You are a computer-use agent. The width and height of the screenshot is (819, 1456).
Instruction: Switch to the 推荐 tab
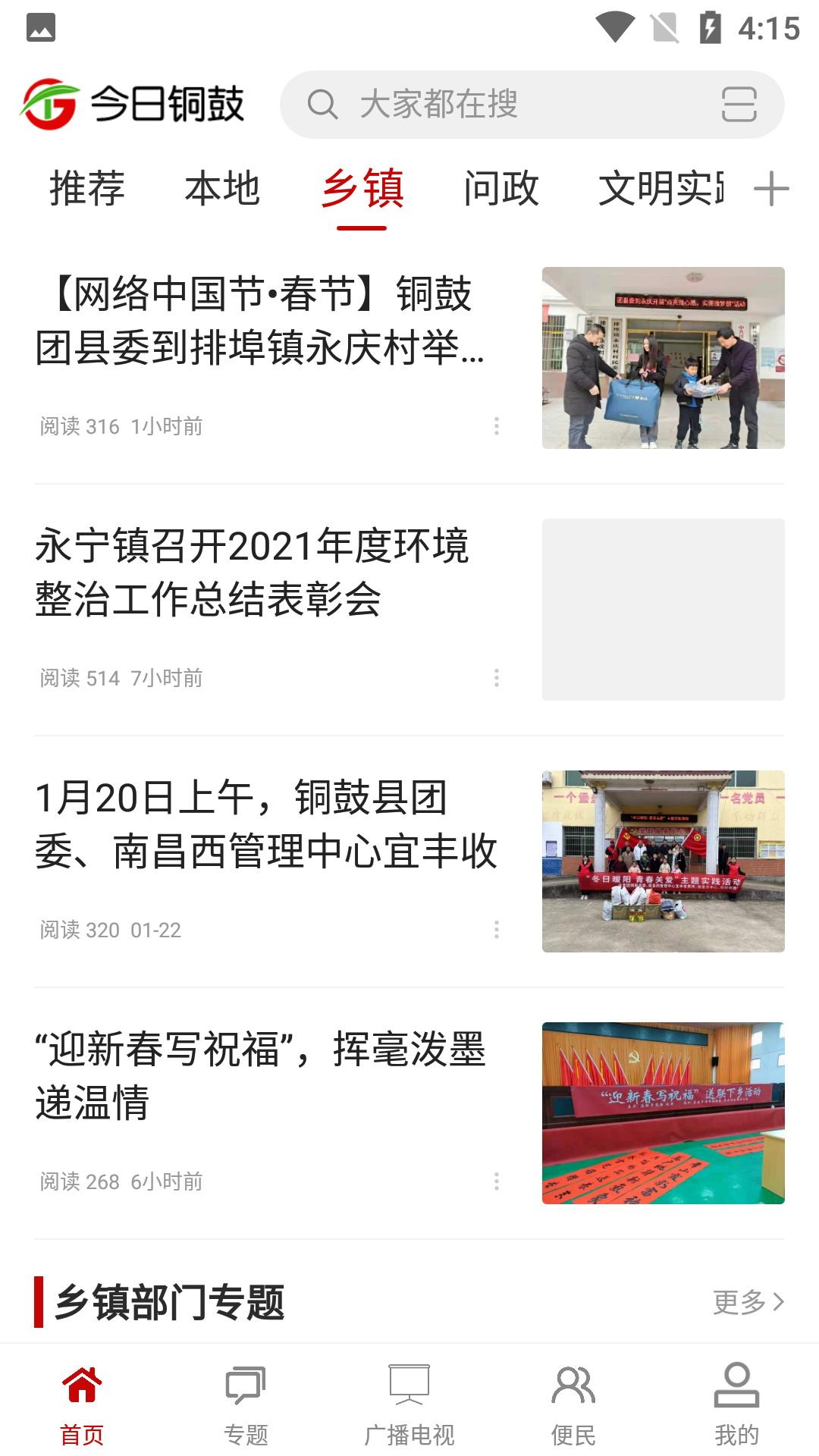point(87,189)
